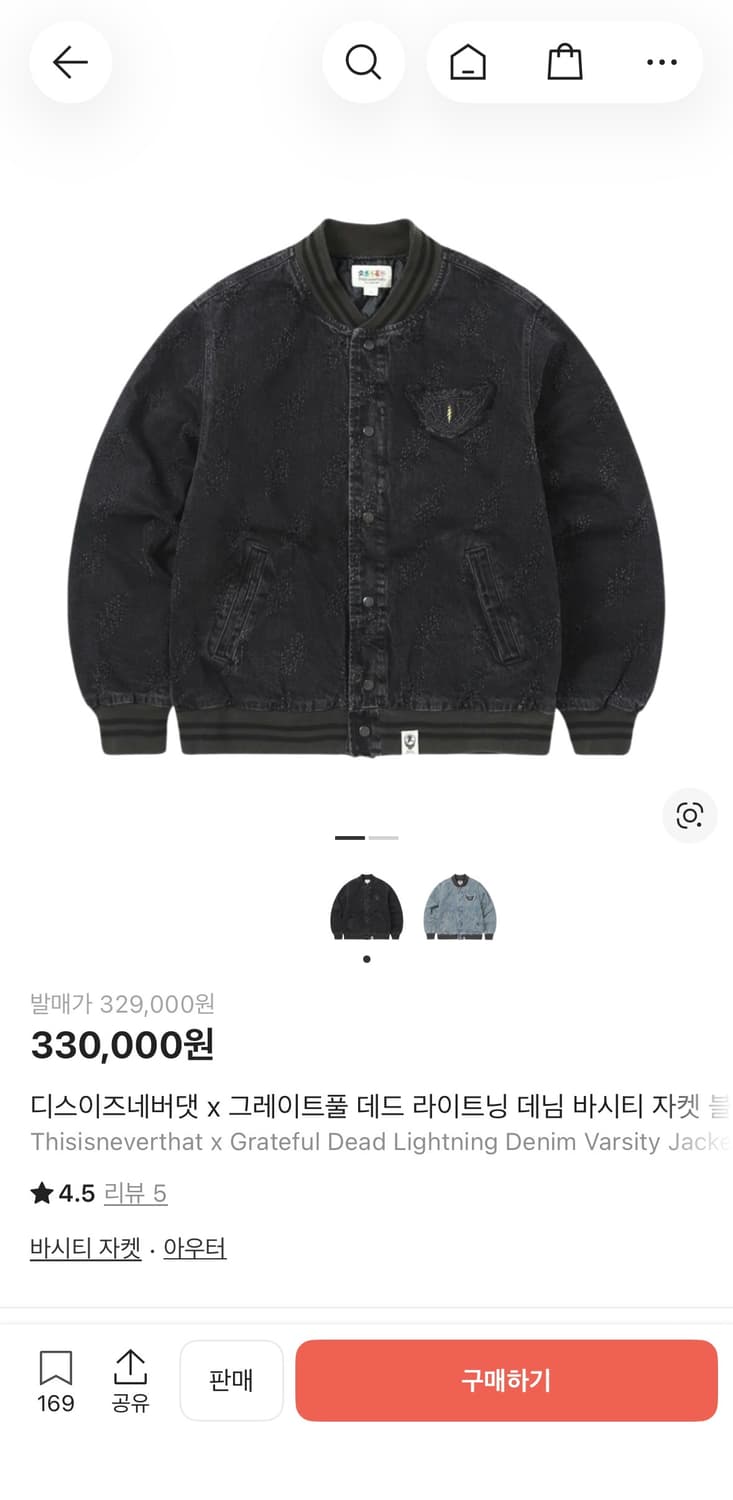
Task: Select the first carousel page indicator
Action: point(352,838)
